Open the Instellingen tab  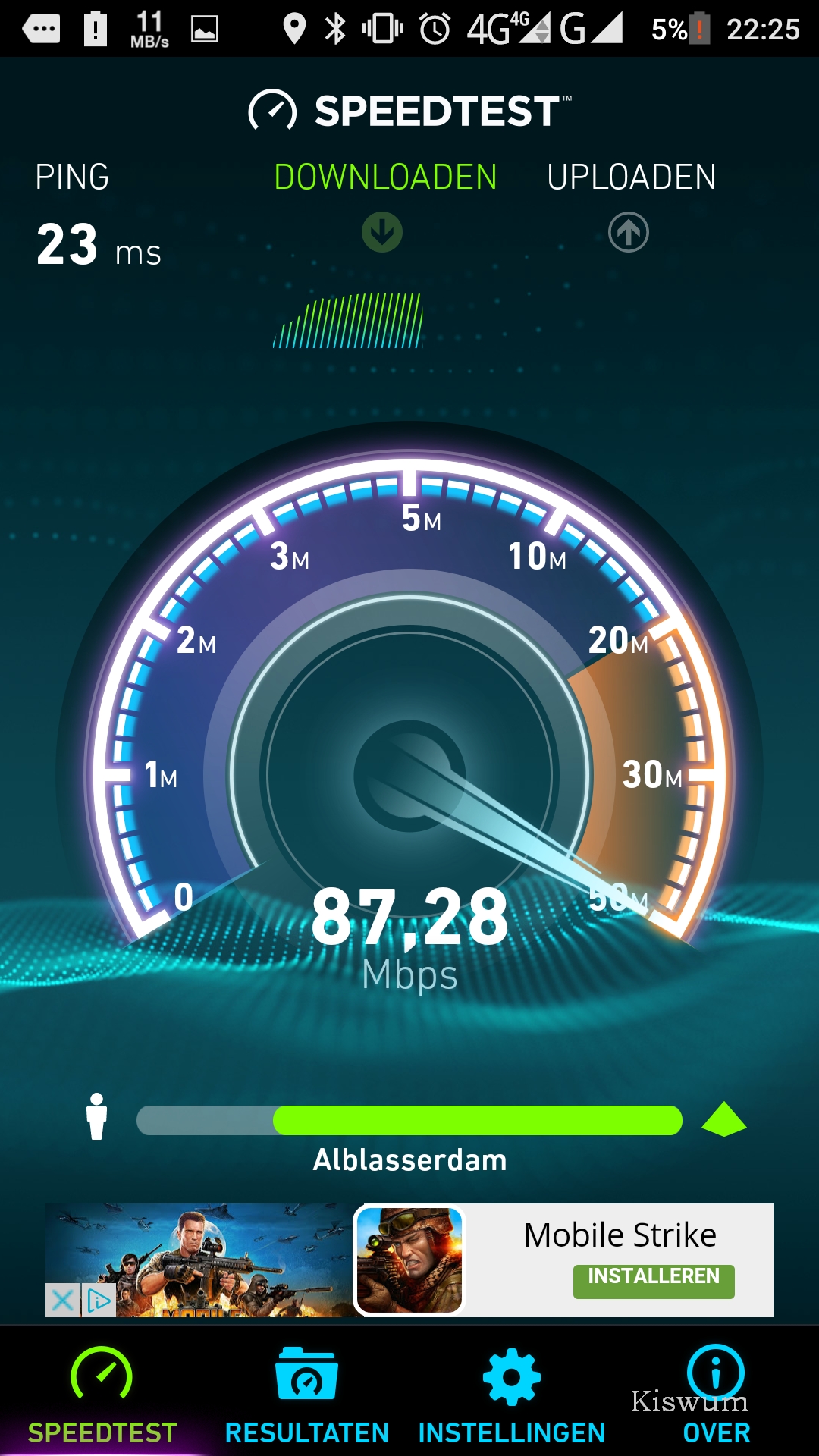click(512, 1395)
